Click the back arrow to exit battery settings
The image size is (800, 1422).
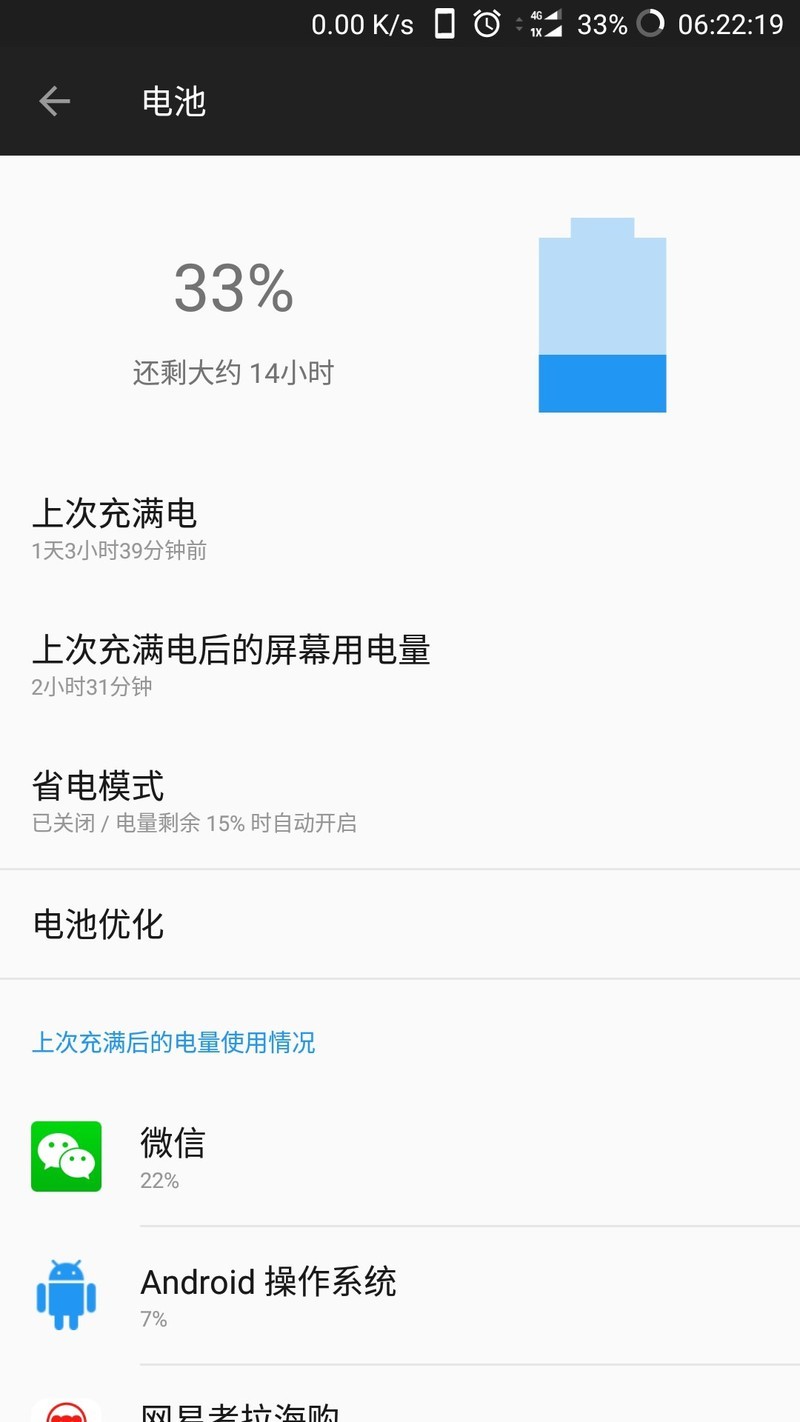(x=54, y=101)
